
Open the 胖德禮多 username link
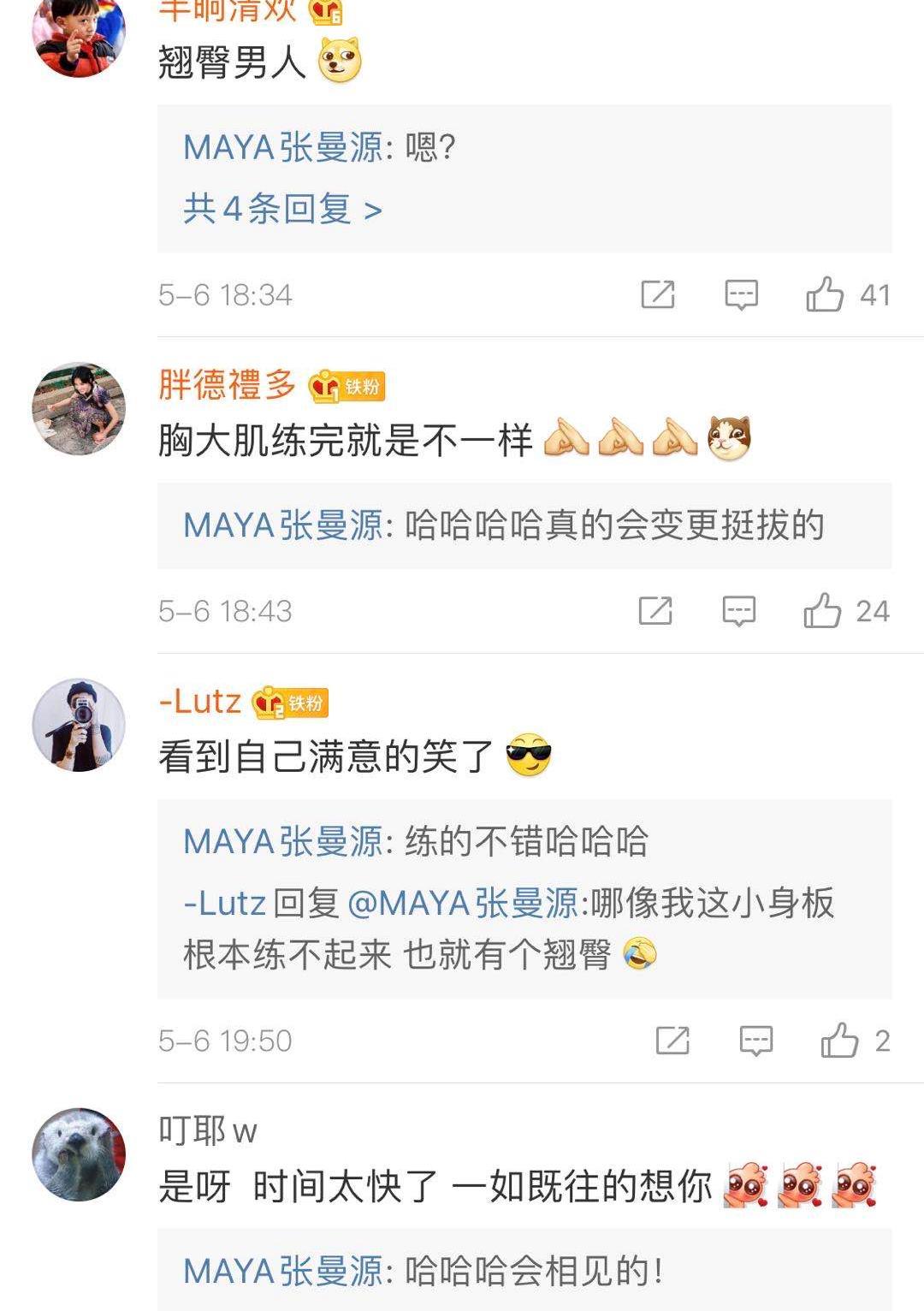227,385
